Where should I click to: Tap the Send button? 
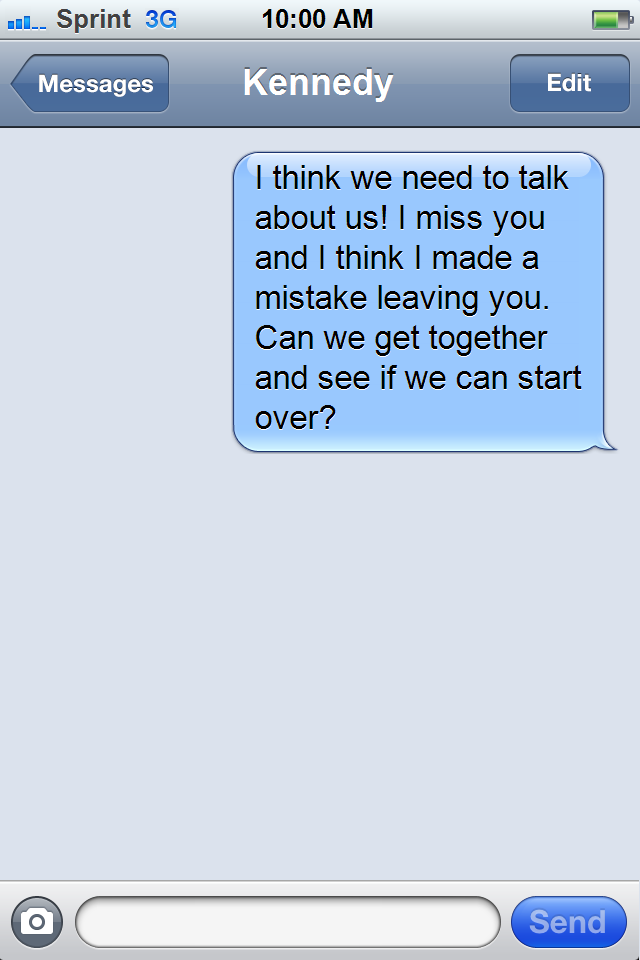click(568, 921)
